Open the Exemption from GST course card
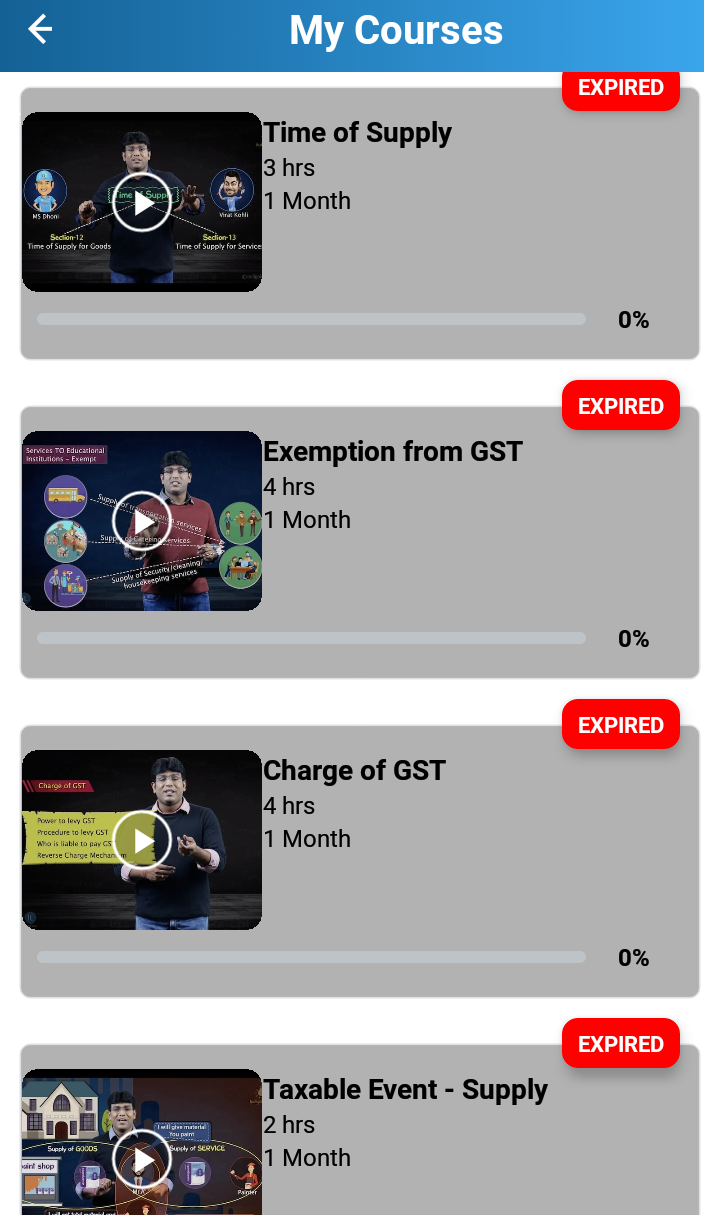The image size is (704, 1215). [450, 560]
